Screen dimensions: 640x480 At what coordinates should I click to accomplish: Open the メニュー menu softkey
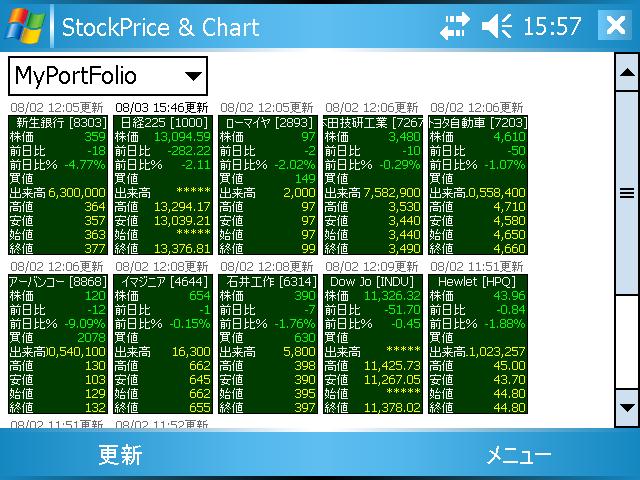pos(518,455)
